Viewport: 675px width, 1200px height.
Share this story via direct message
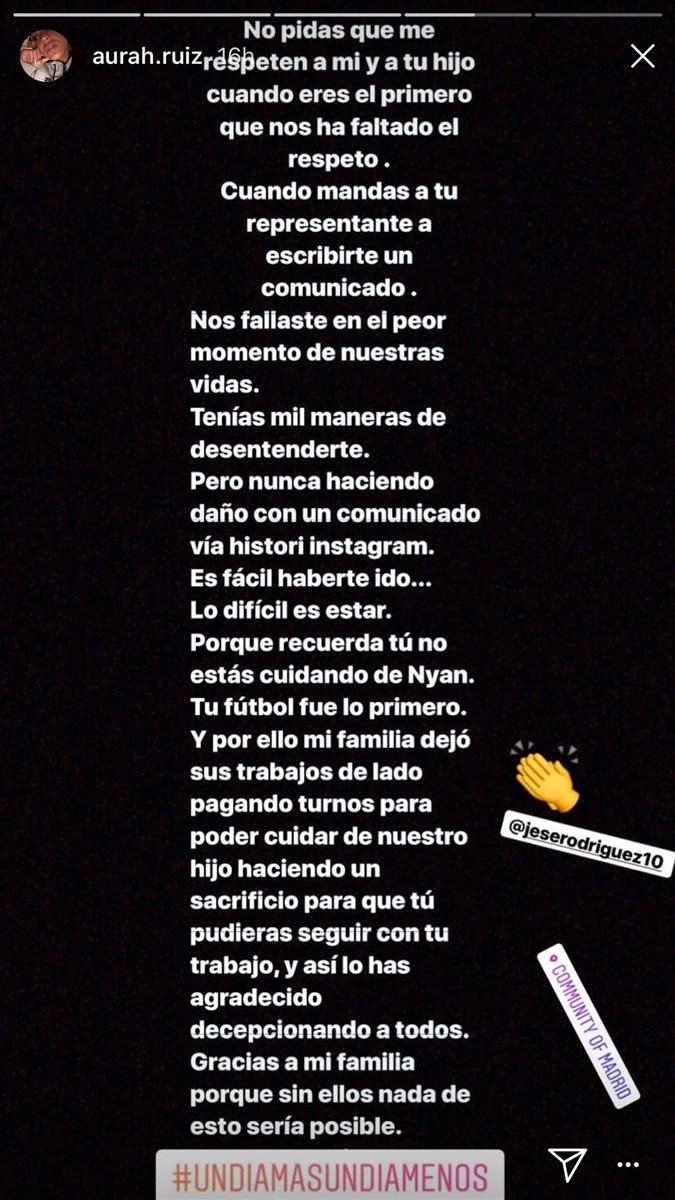567,1163
